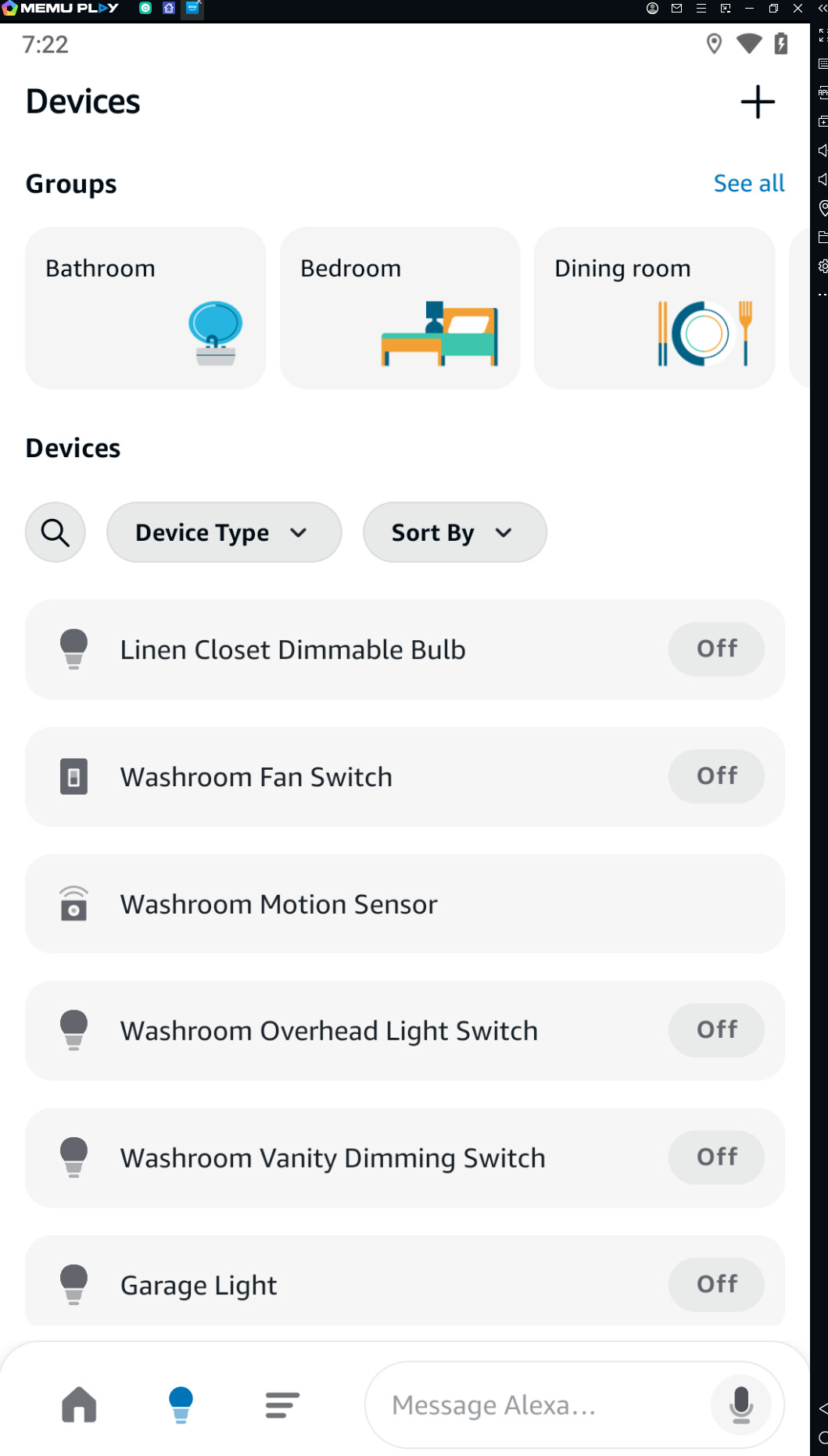Expand the Device Type filter

pos(224,532)
